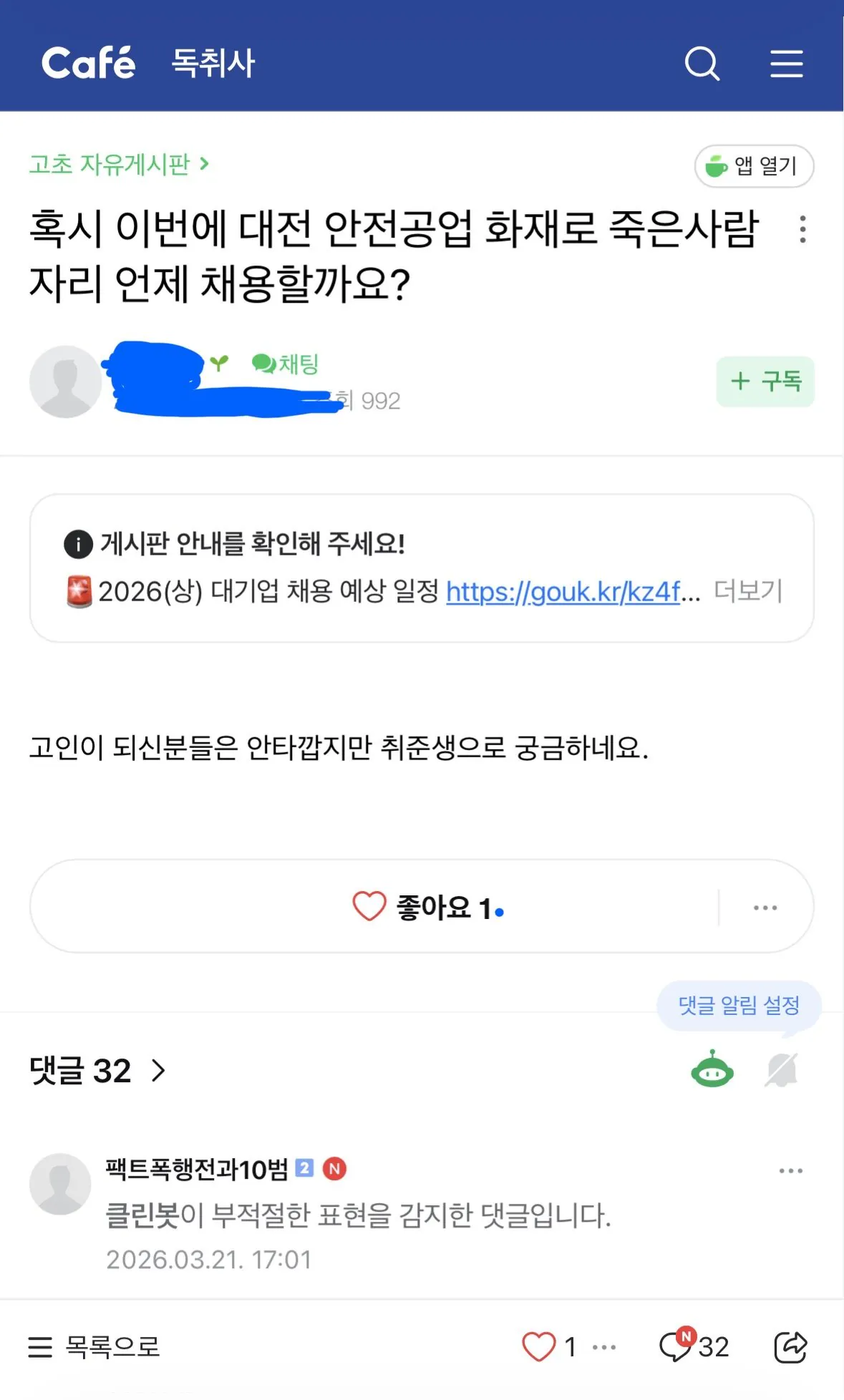Open the 클린봇 settings icon
Screen dimensions: 844x1400
pos(712,1071)
